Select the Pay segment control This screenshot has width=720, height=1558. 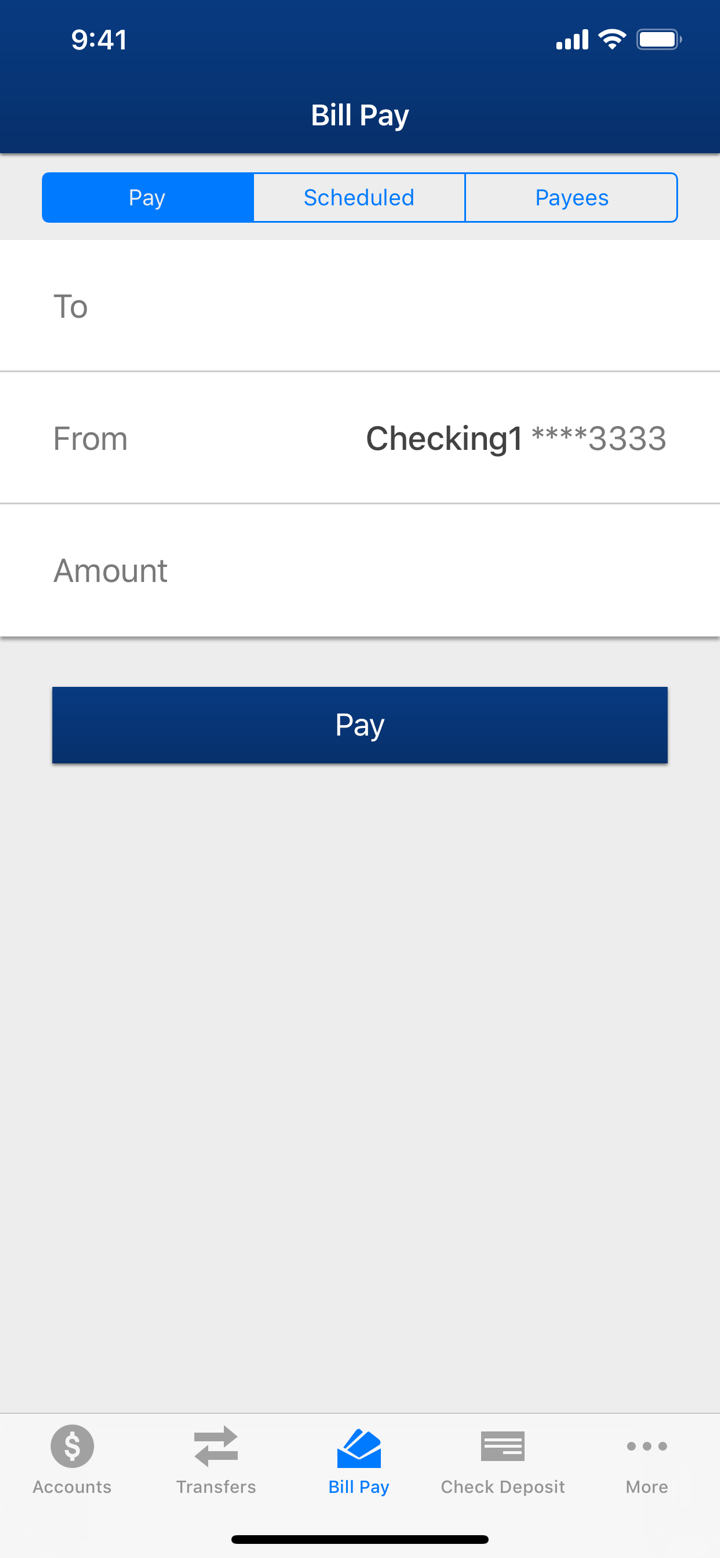pyautogui.click(x=147, y=197)
